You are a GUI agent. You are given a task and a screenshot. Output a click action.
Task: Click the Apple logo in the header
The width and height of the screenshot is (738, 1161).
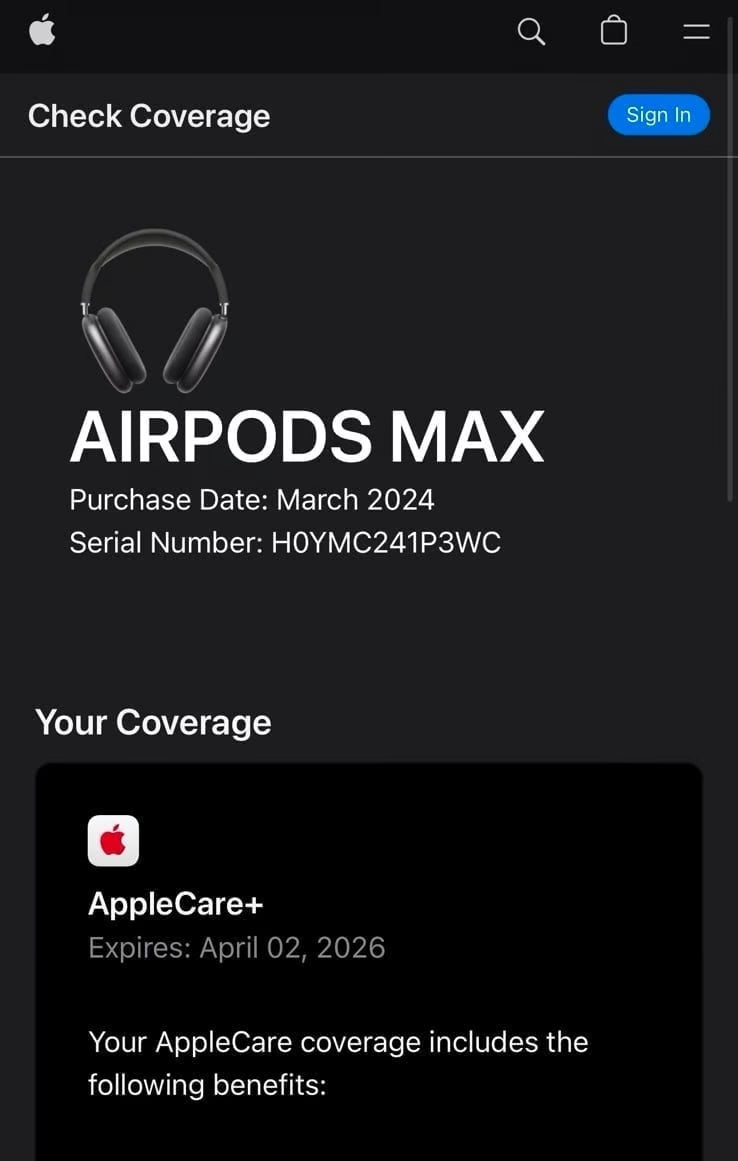[x=41, y=31]
